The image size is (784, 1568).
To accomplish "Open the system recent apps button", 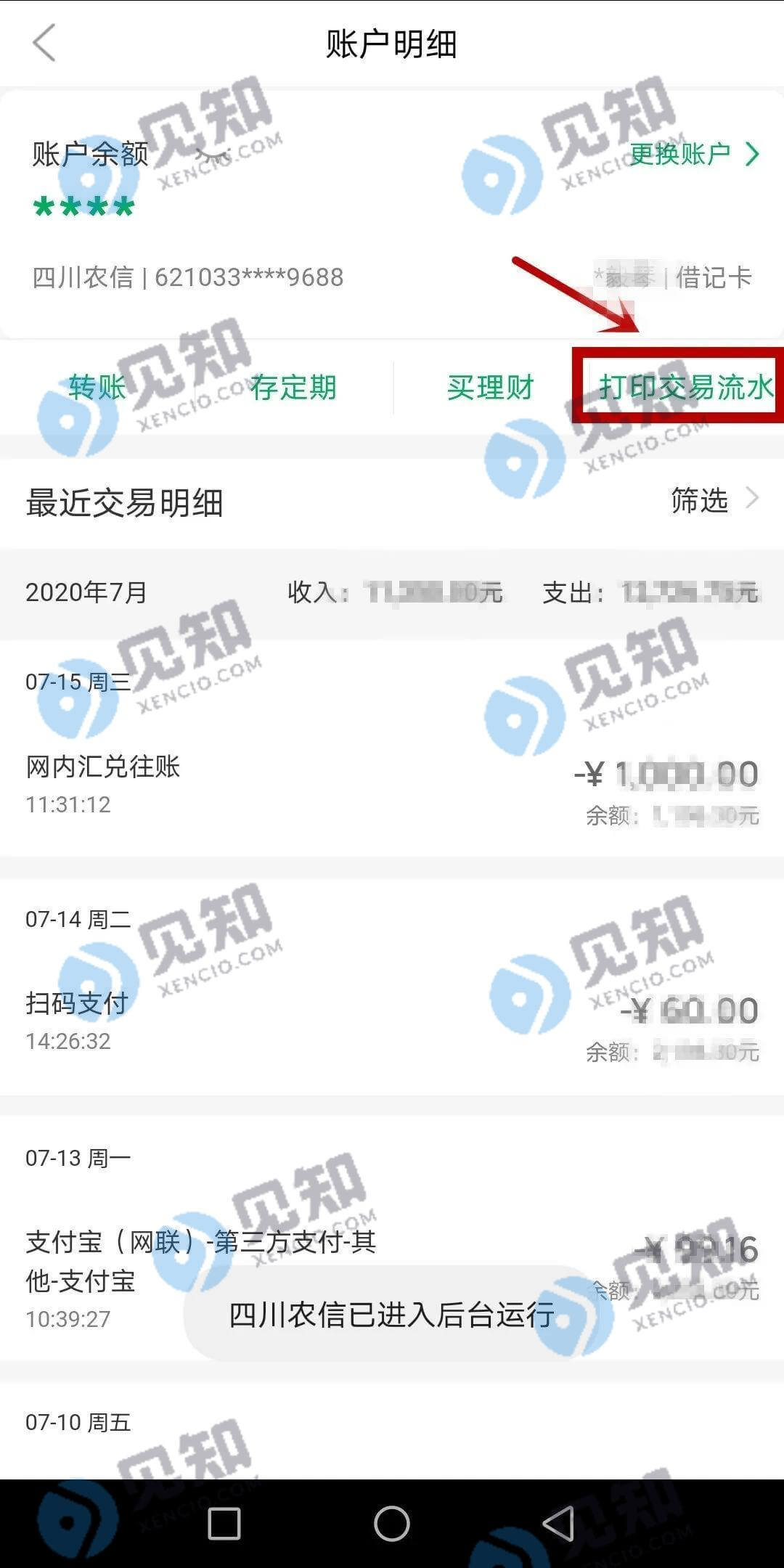I will tap(224, 1523).
